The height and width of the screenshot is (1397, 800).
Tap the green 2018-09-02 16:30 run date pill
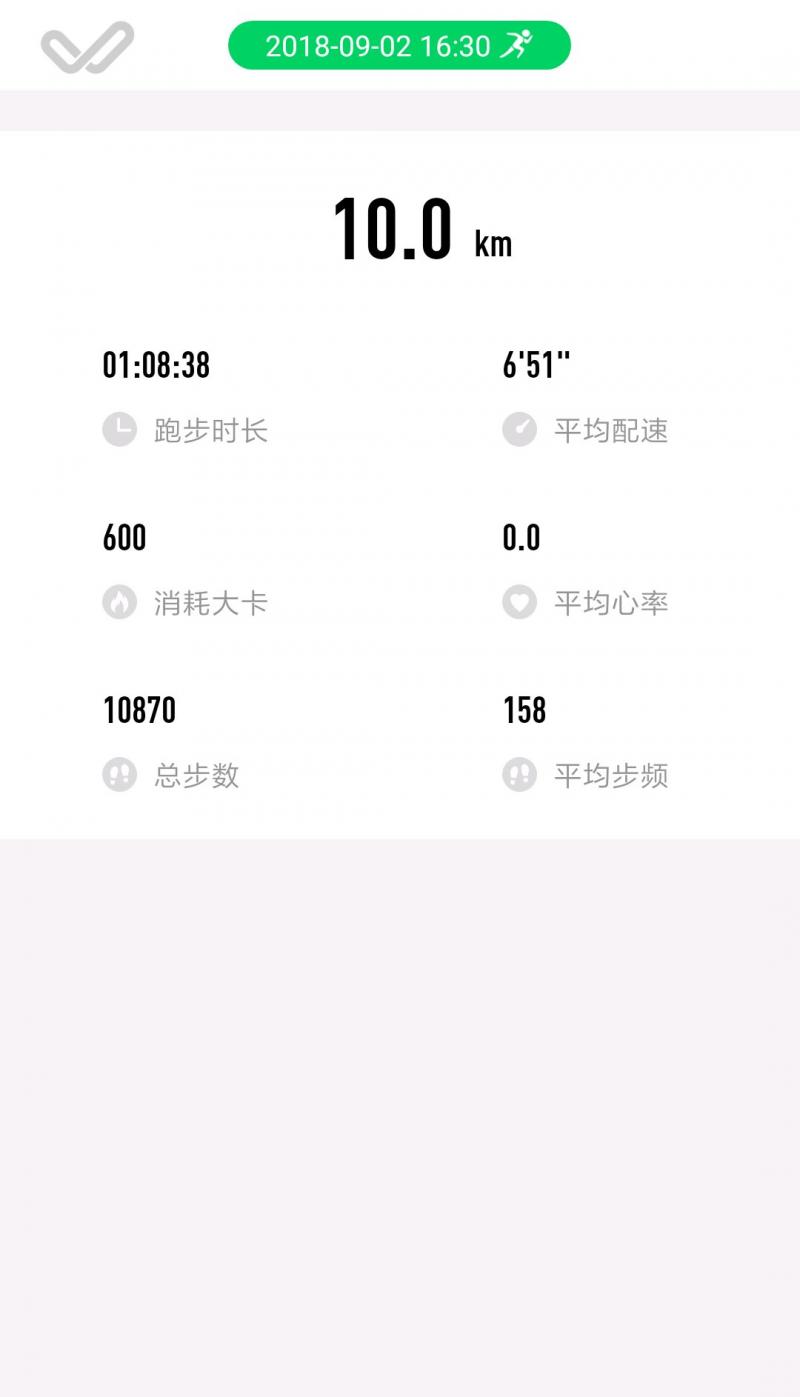pyautogui.click(x=399, y=45)
